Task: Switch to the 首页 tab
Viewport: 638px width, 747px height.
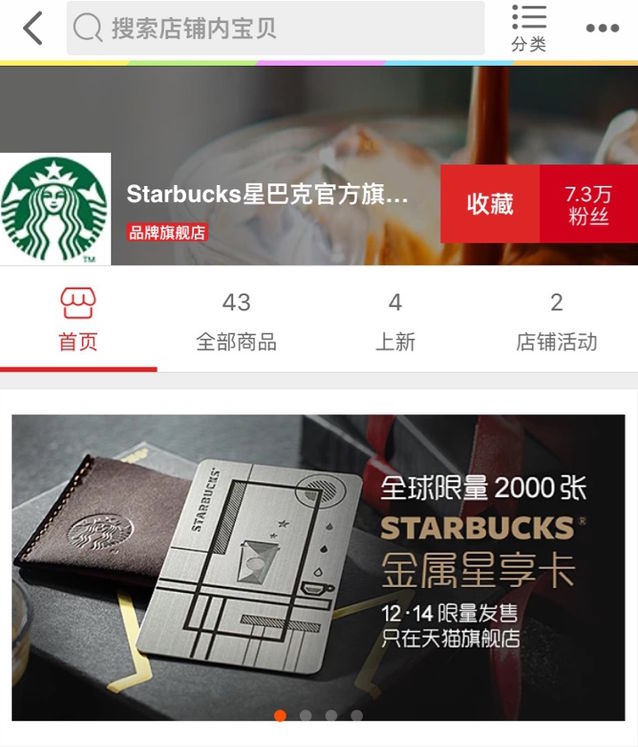Action: (78, 321)
